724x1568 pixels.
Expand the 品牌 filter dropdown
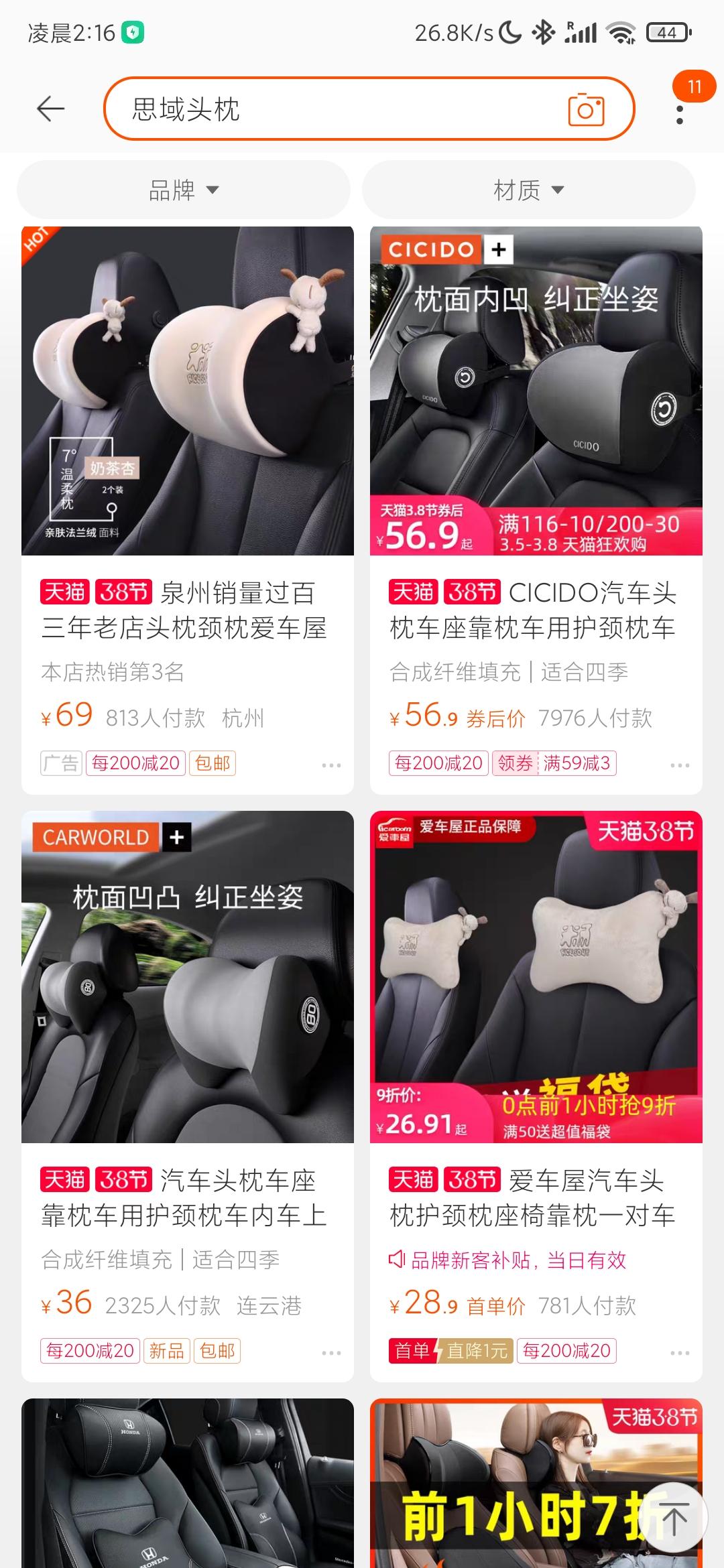tap(183, 190)
